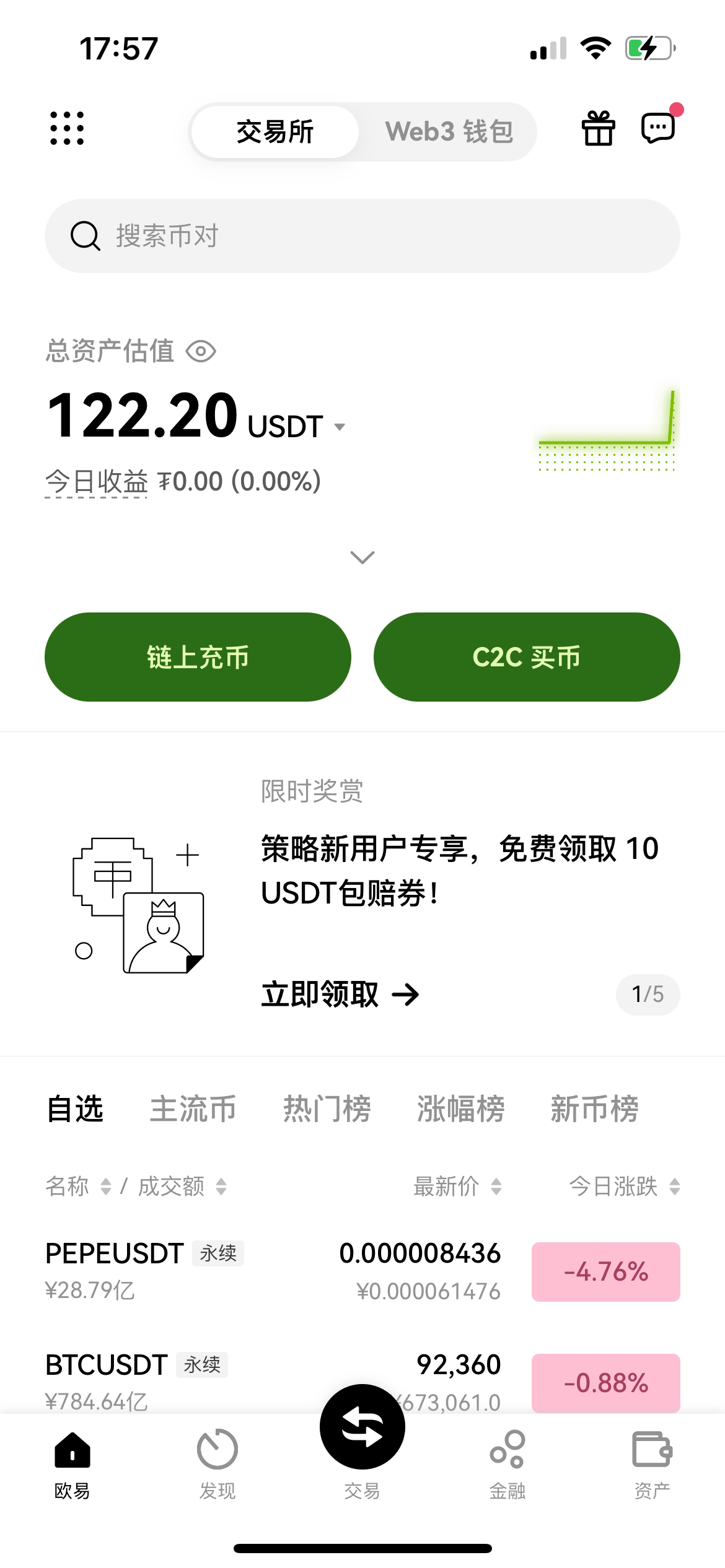Open the messages chat icon
The height and width of the screenshot is (1568, 725).
657,128
